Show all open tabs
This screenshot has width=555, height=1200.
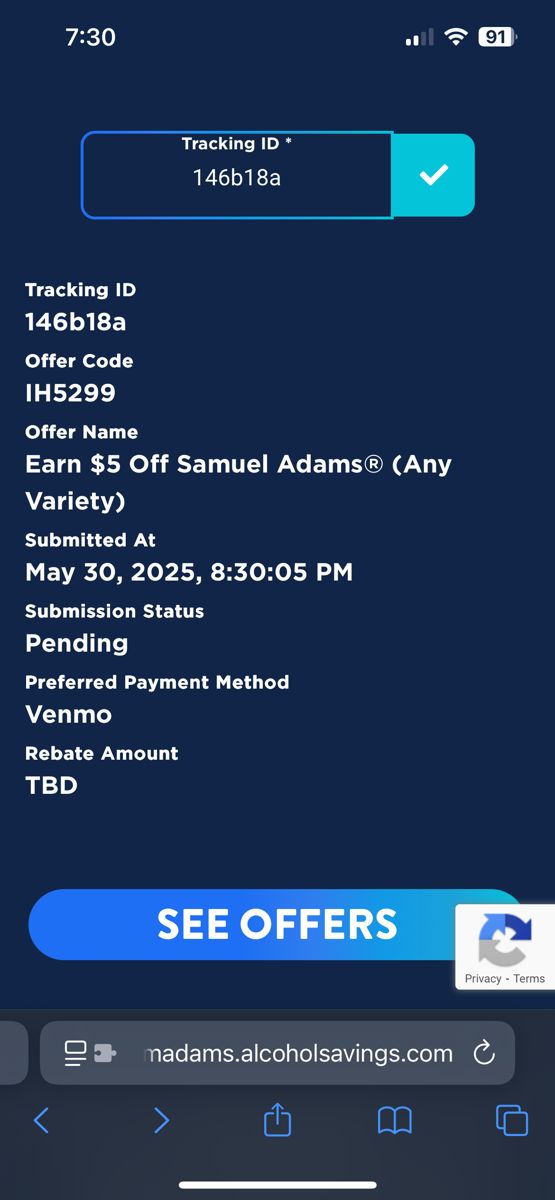tap(512, 1120)
